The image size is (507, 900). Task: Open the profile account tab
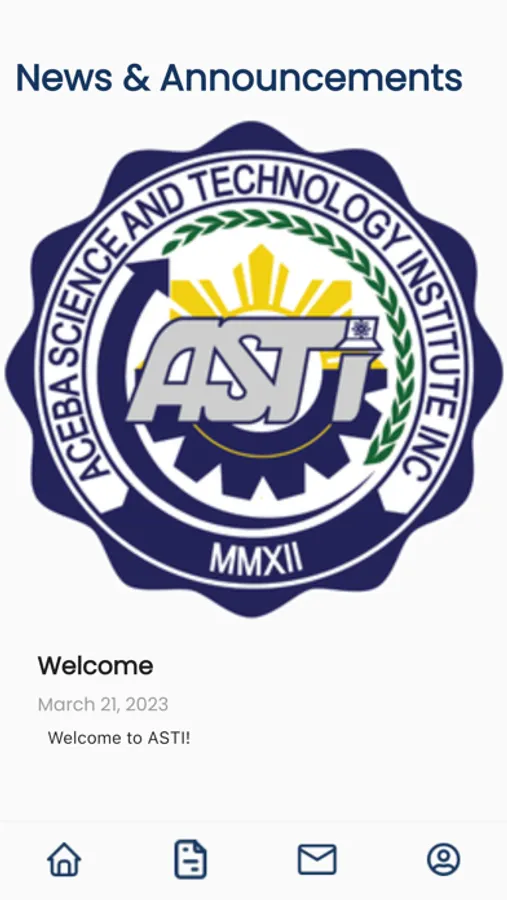click(x=444, y=859)
